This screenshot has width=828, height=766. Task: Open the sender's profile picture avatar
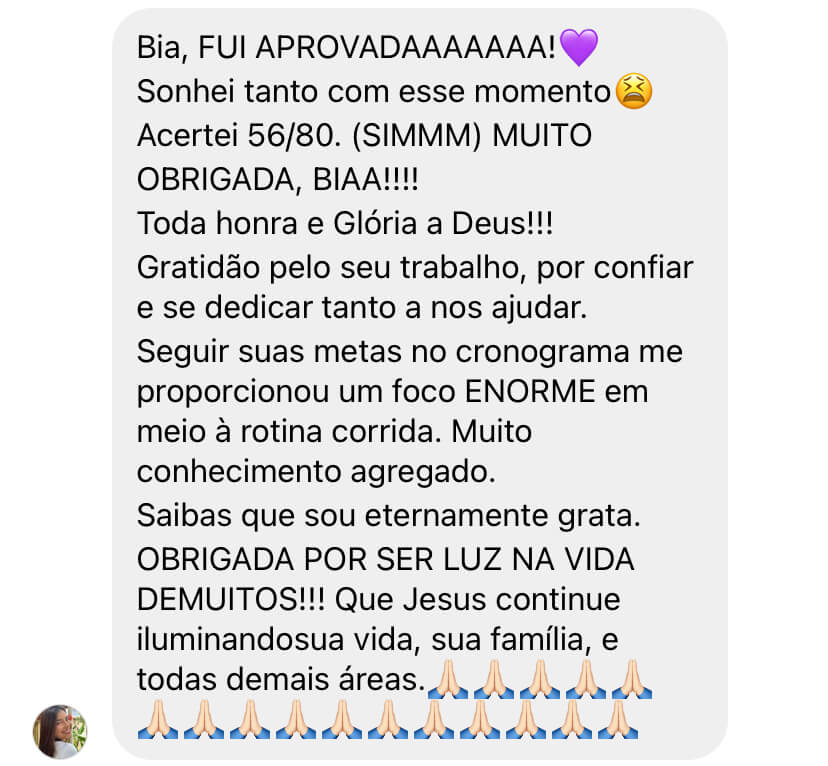point(60,731)
